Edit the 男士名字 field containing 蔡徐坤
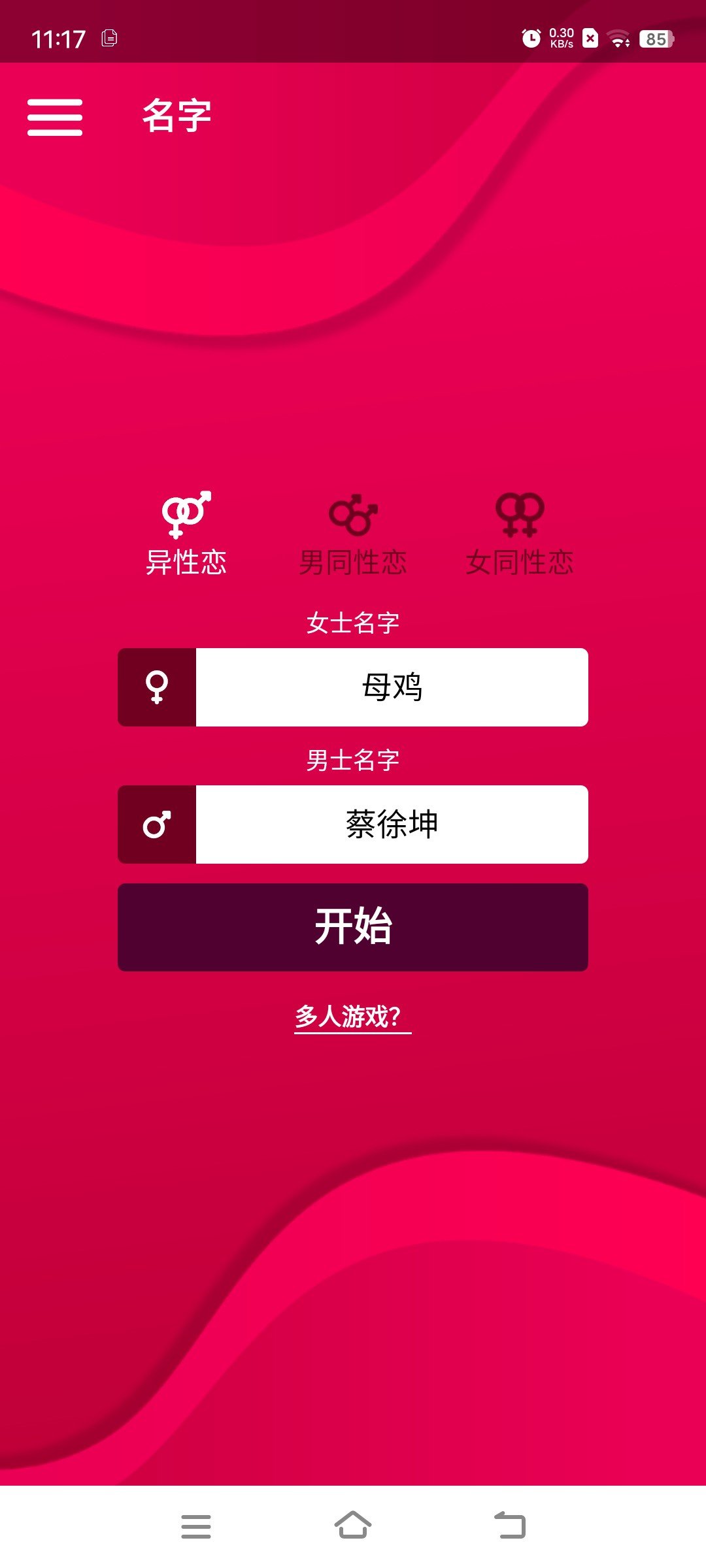This screenshot has width=706, height=1568. pyautogui.click(x=392, y=825)
